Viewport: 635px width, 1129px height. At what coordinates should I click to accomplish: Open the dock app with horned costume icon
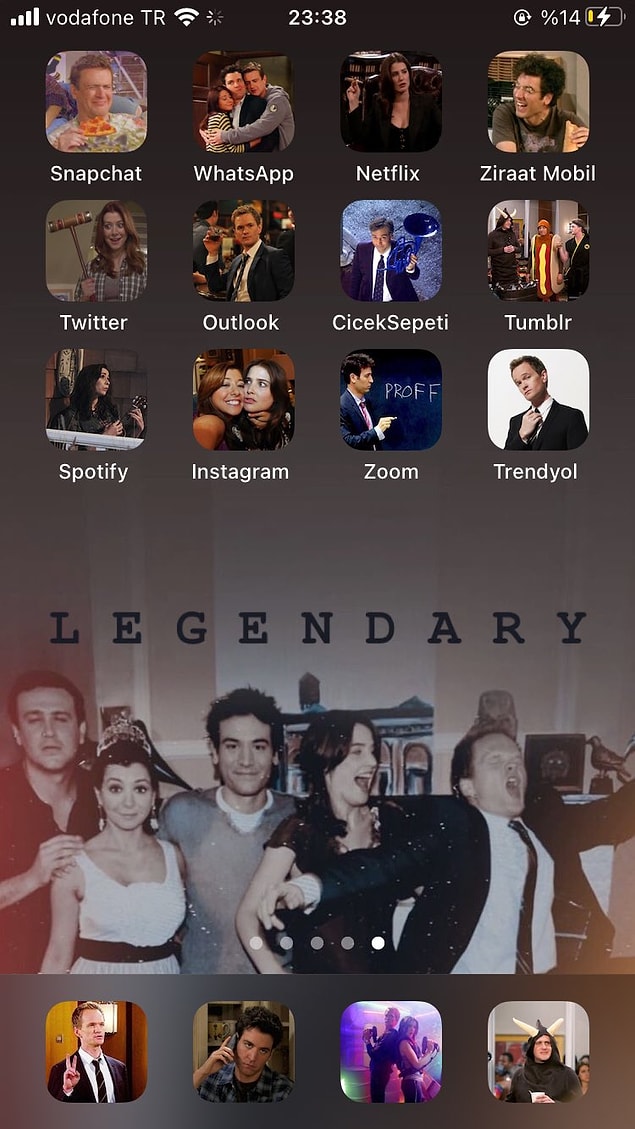[538, 1052]
